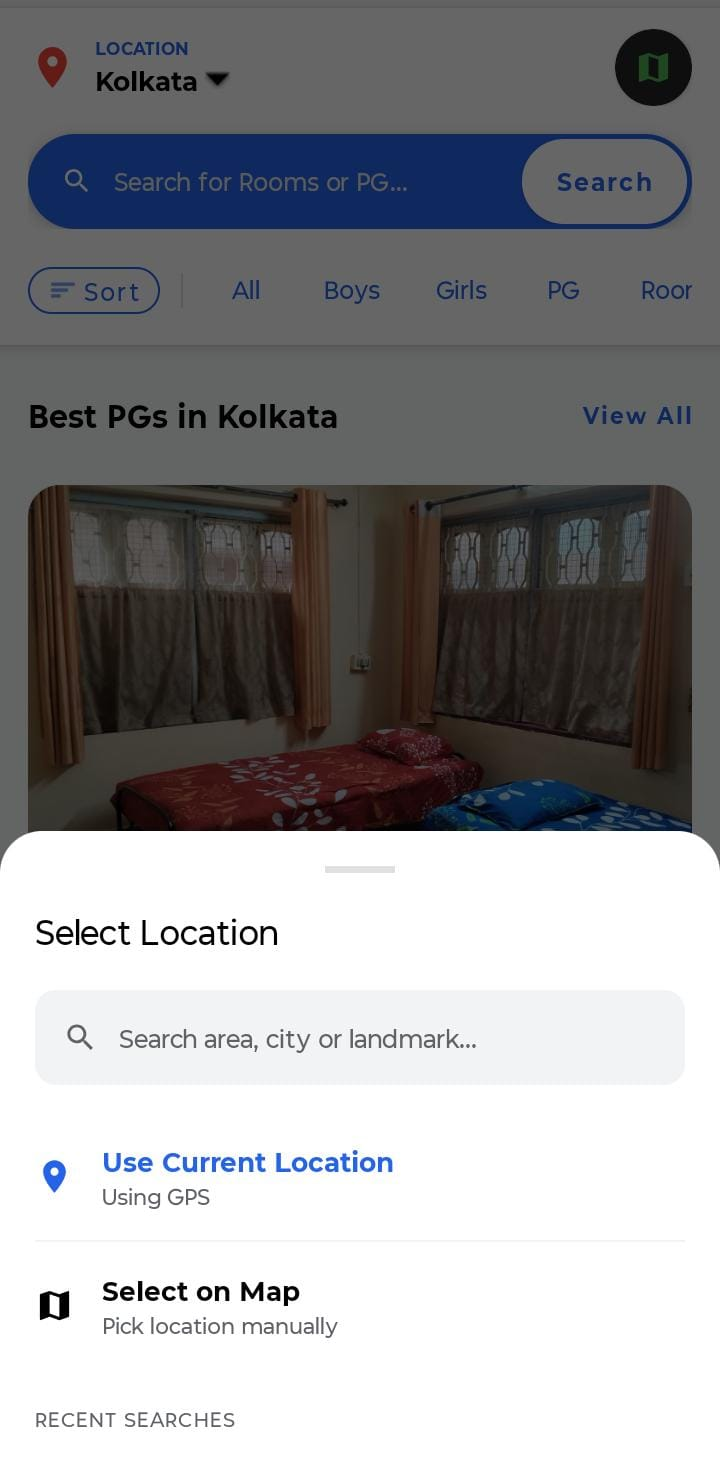The width and height of the screenshot is (720, 1484).
Task: Collapse the Select Location sheet via drag handle
Action: pos(360,869)
